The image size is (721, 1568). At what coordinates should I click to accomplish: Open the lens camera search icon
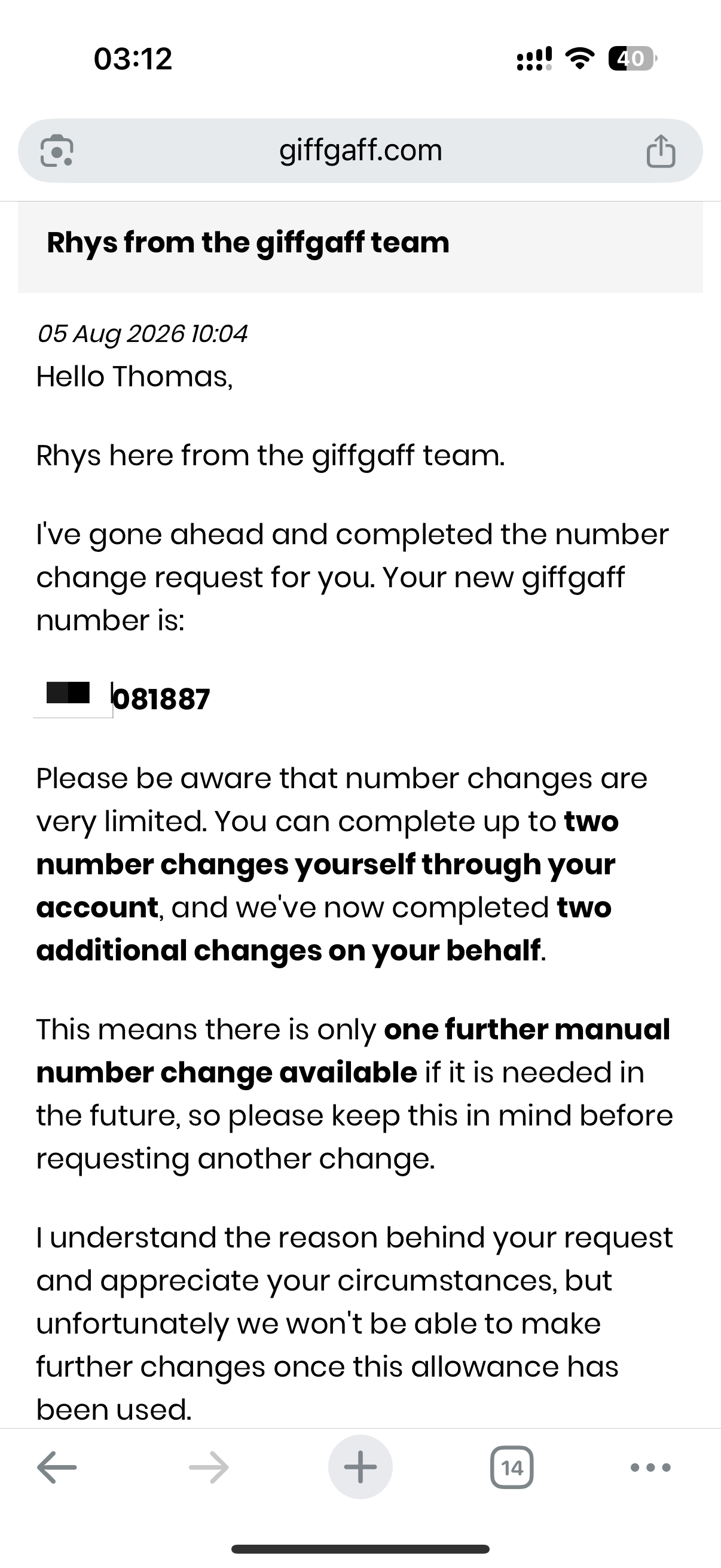tap(57, 150)
